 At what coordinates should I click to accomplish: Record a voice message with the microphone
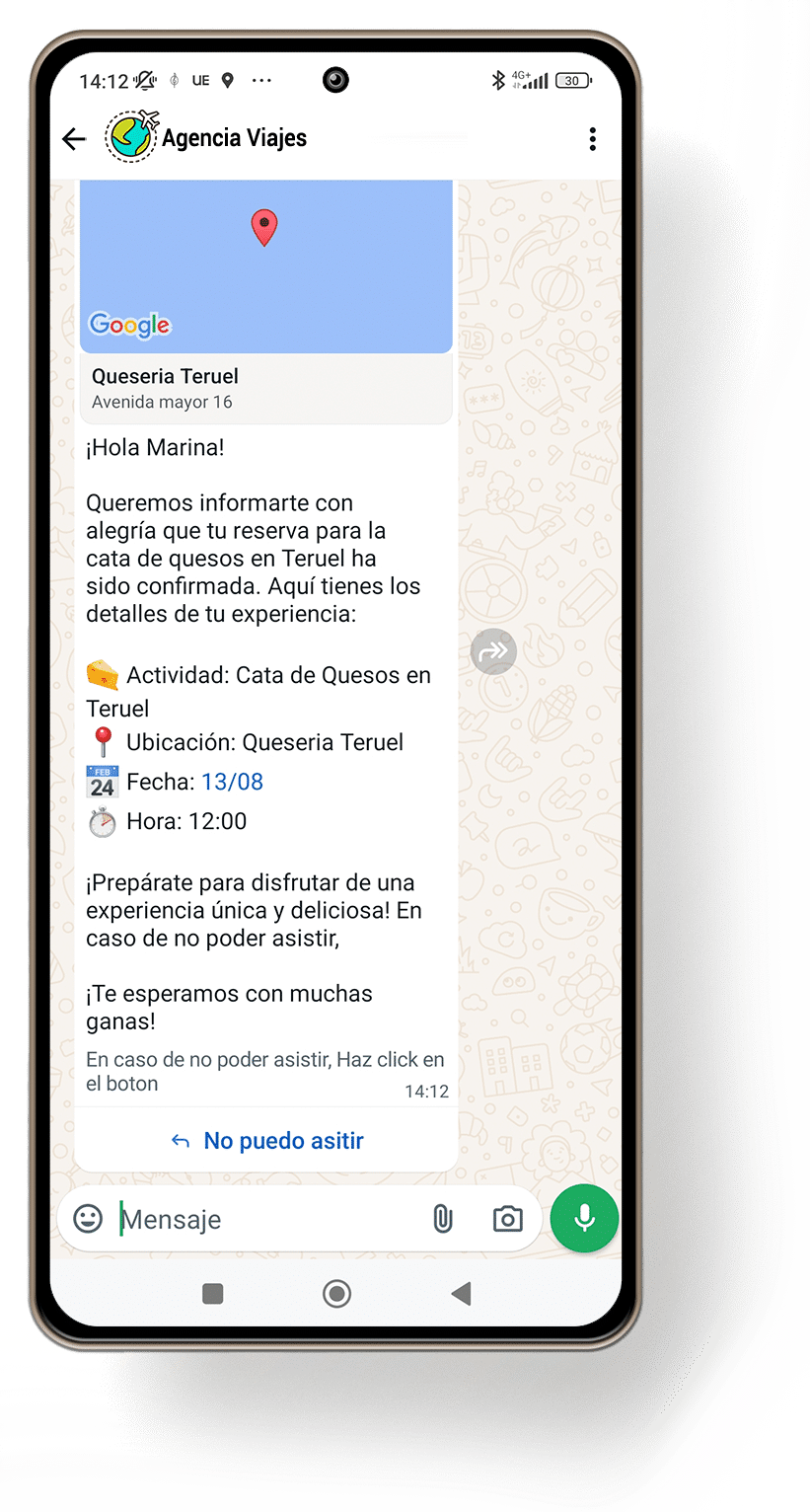(584, 1218)
